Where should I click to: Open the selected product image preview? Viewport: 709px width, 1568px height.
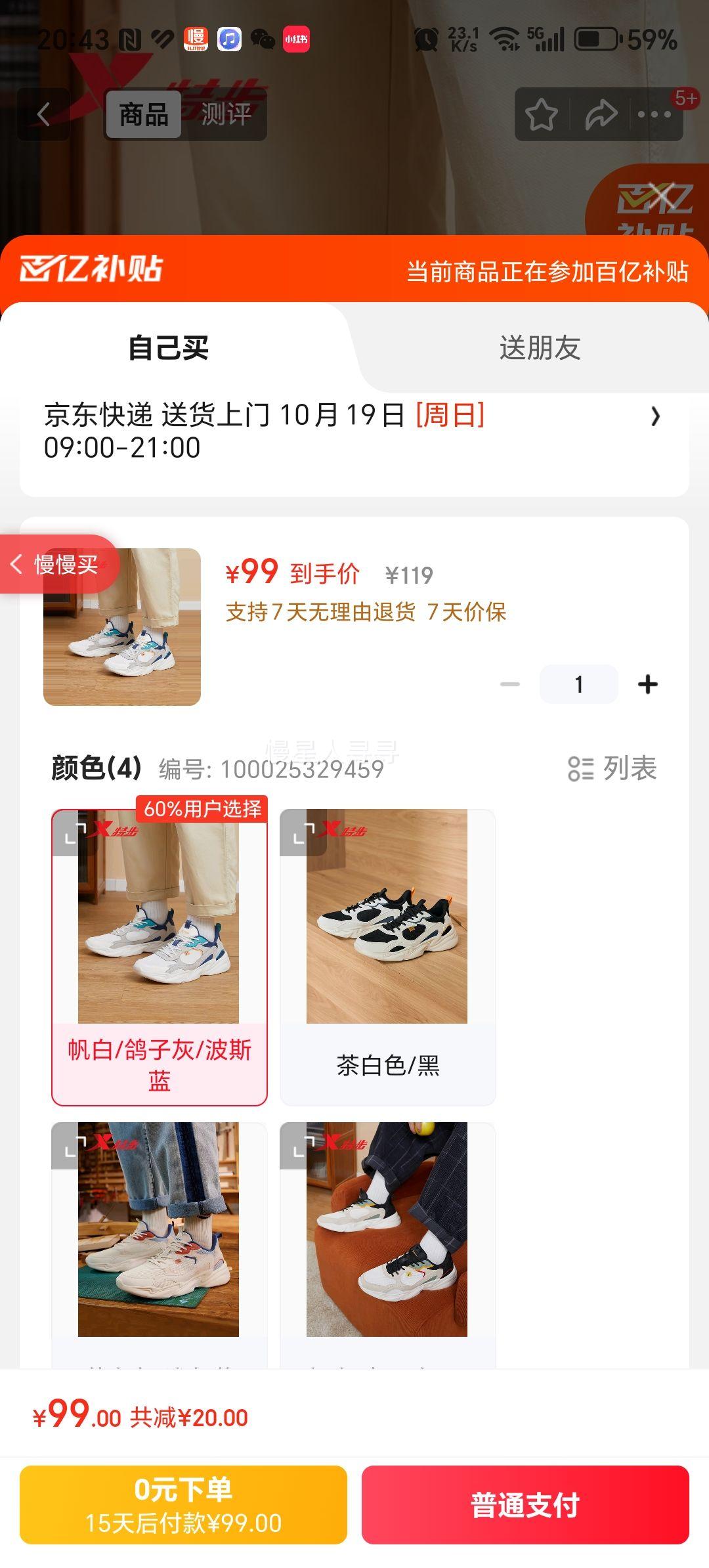coord(122,627)
